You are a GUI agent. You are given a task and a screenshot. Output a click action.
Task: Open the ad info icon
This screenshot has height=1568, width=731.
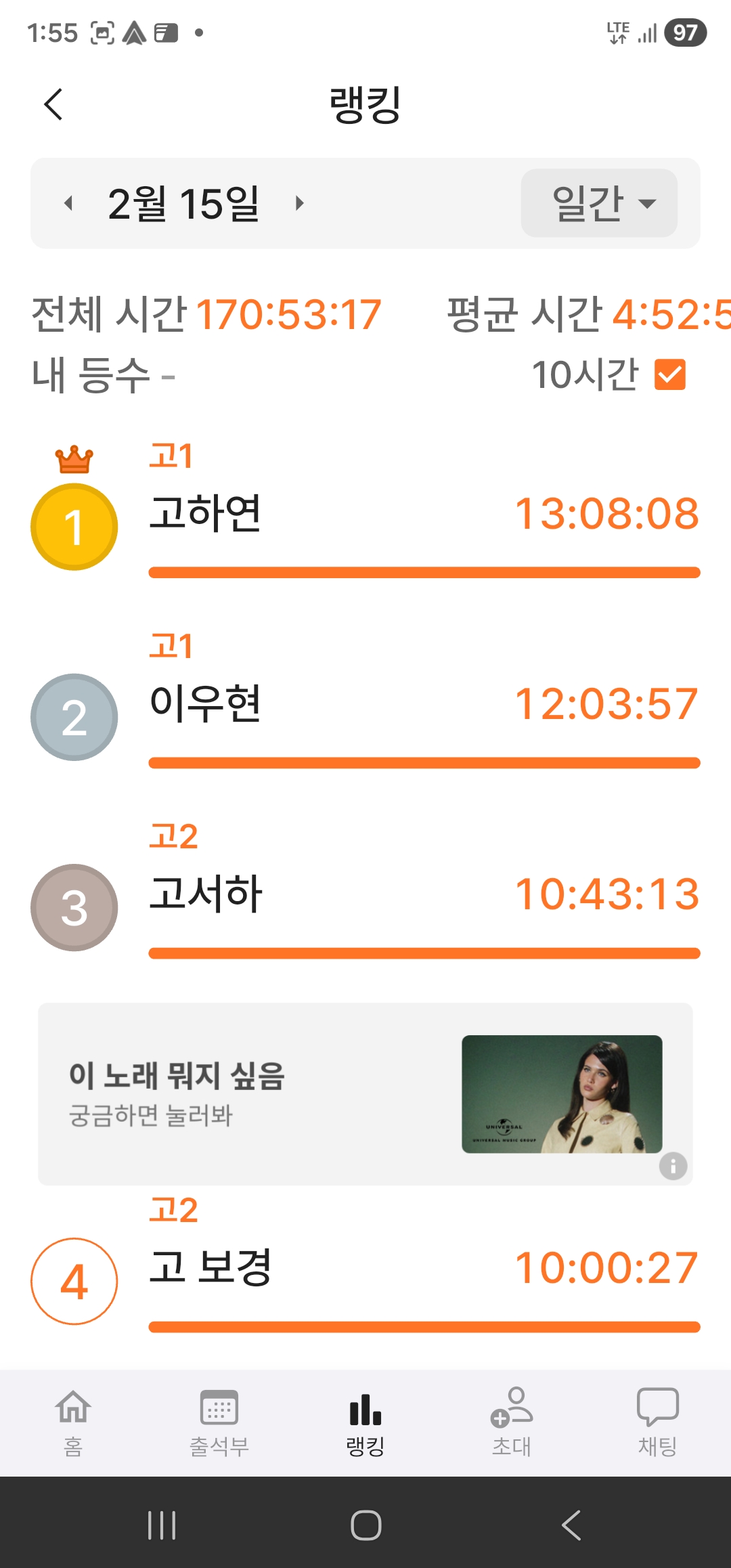[x=673, y=1166]
